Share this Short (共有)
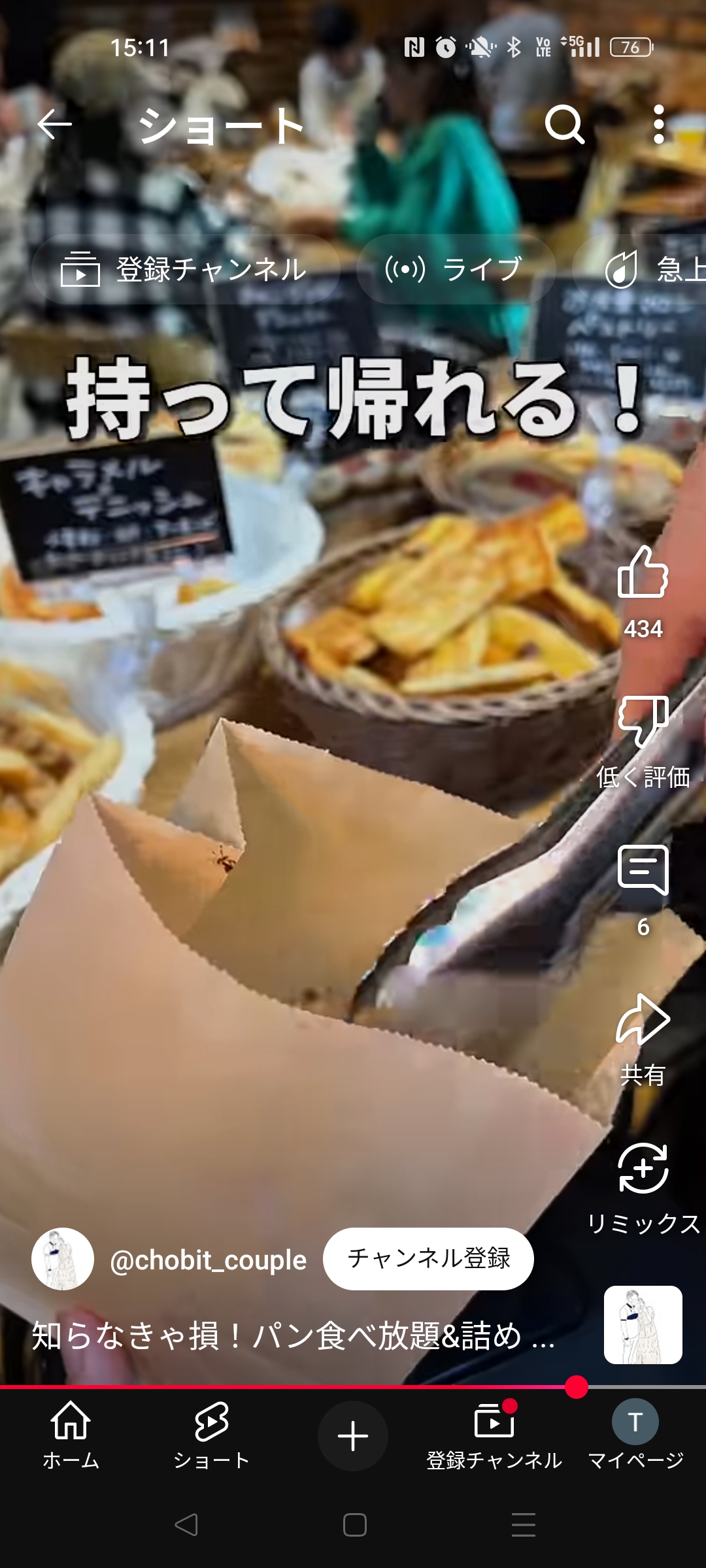 click(643, 1019)
